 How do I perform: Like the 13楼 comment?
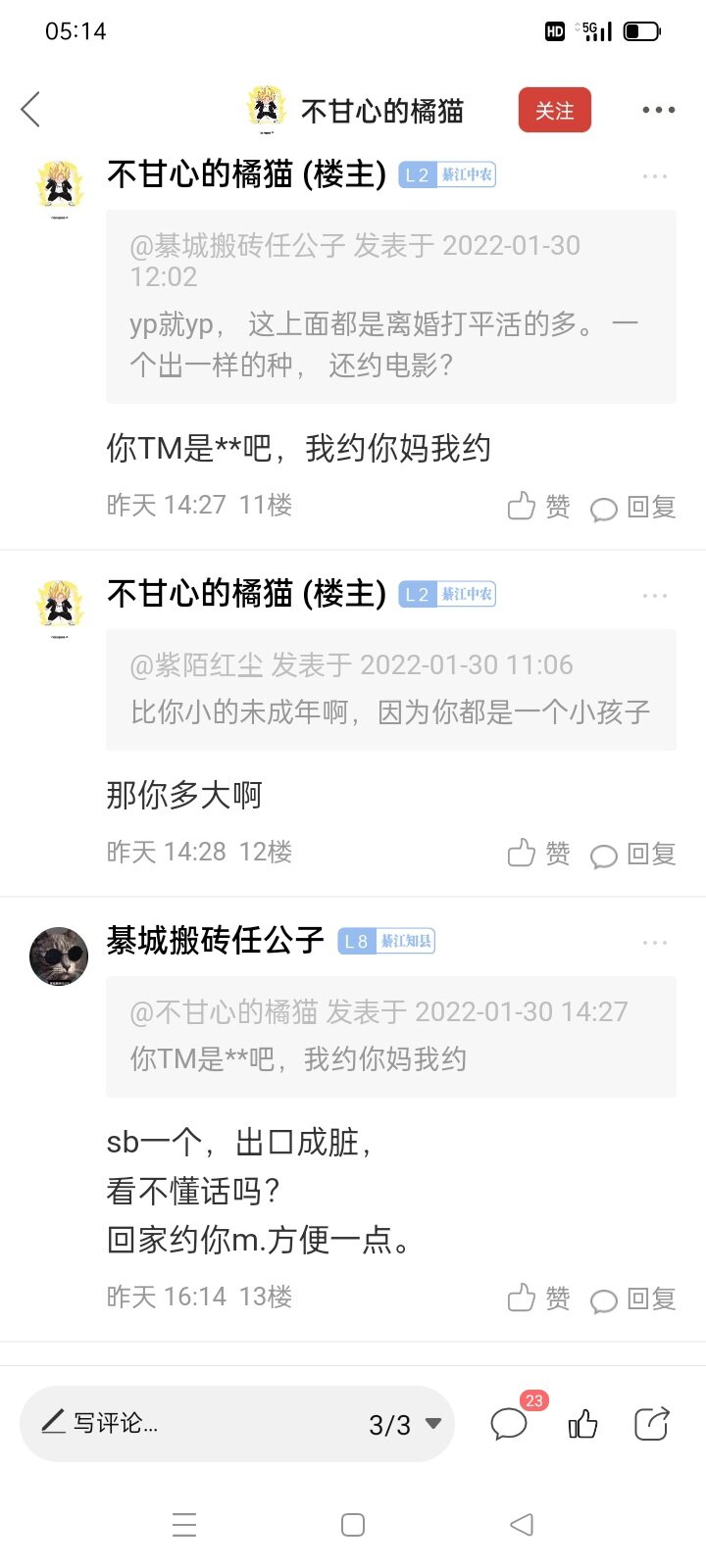tap(538, 1298)
